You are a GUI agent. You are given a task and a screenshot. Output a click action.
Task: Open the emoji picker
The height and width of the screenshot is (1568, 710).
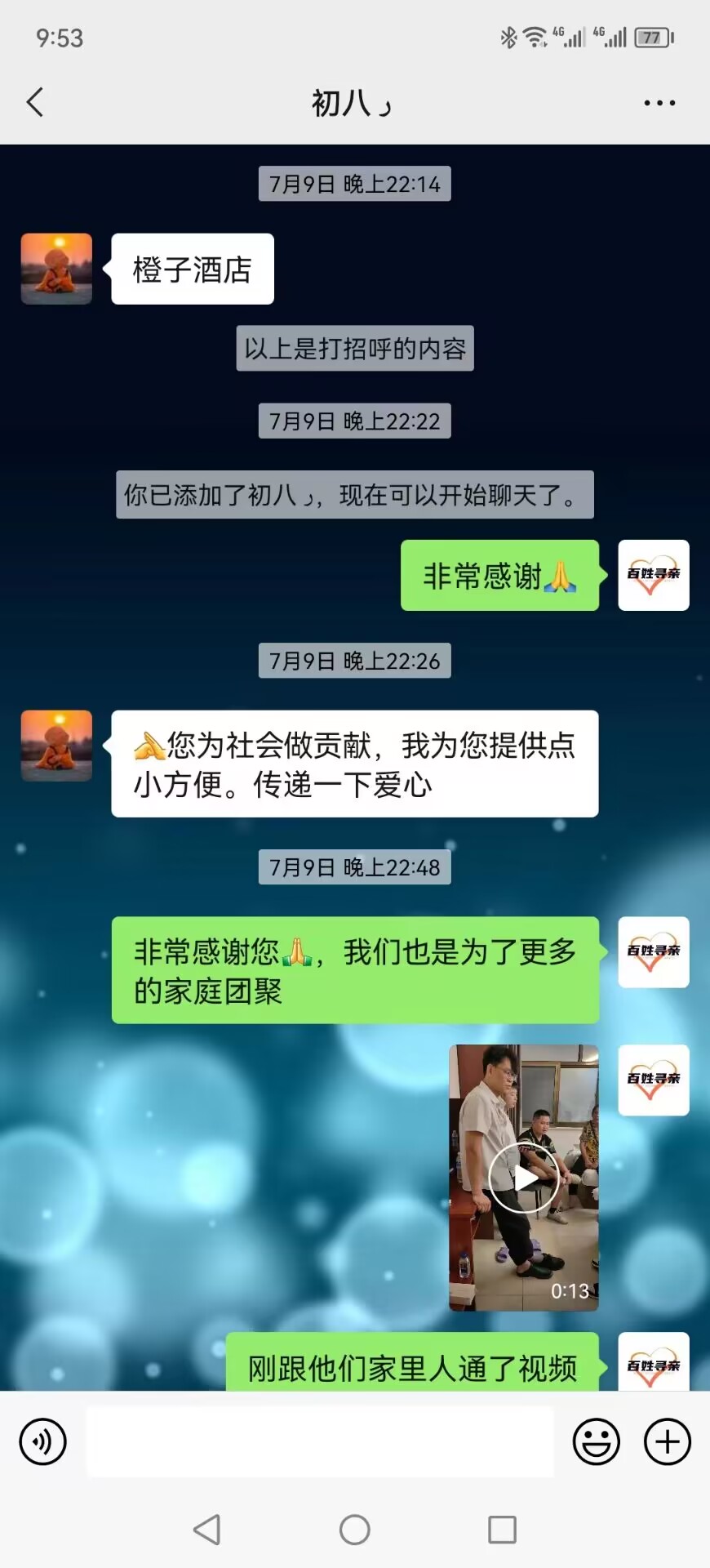point(596,1441)
